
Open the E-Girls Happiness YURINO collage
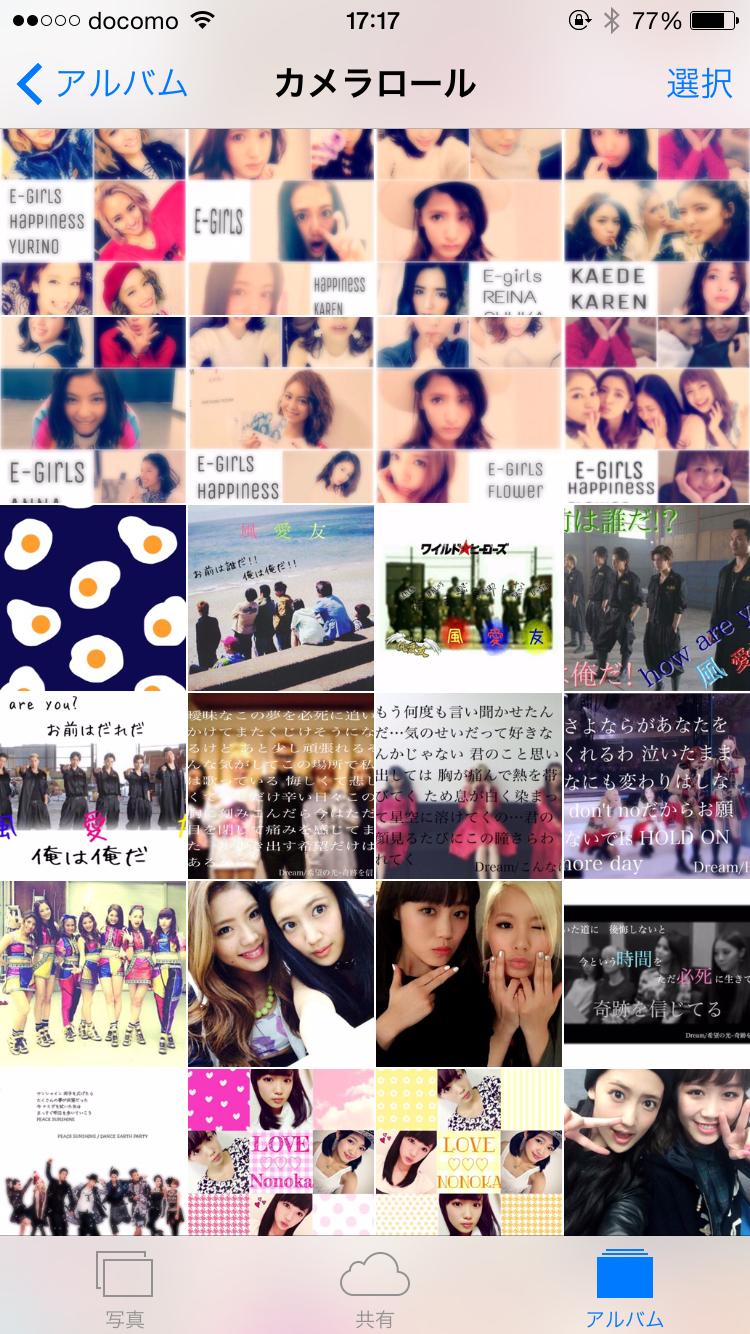click(93, 221)
